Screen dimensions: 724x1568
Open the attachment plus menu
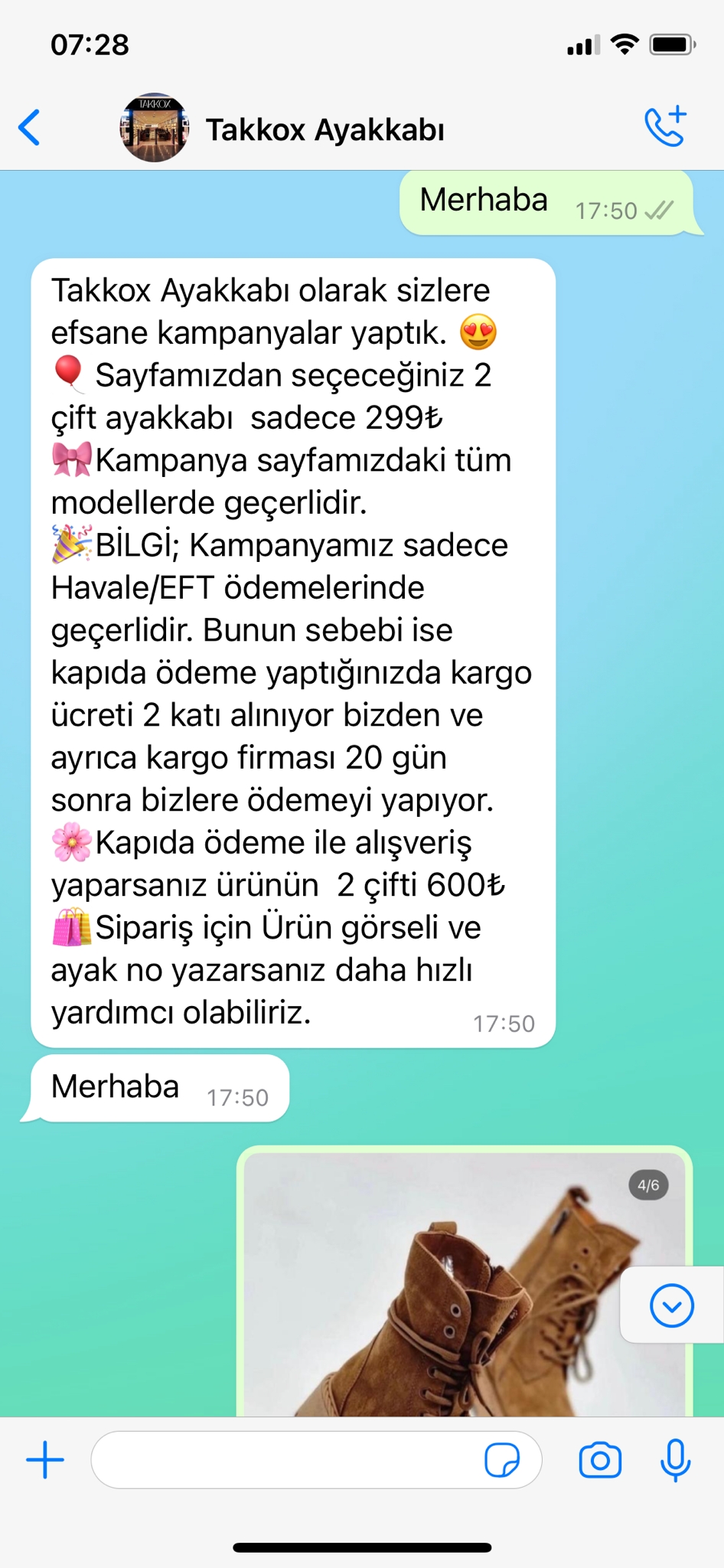click(x=45, y=1459)
